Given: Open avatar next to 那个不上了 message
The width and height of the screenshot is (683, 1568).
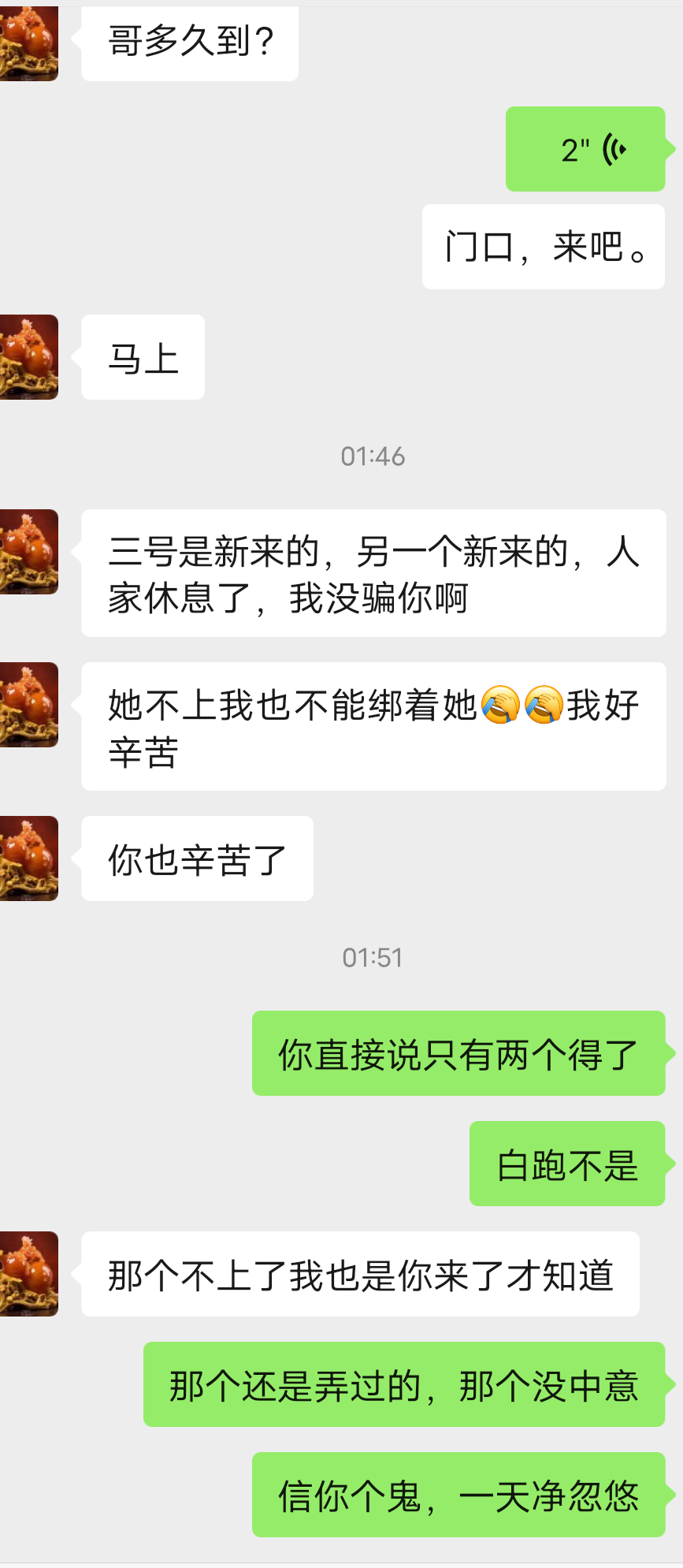Looking at the screenshot, I should coord(29,1273).
